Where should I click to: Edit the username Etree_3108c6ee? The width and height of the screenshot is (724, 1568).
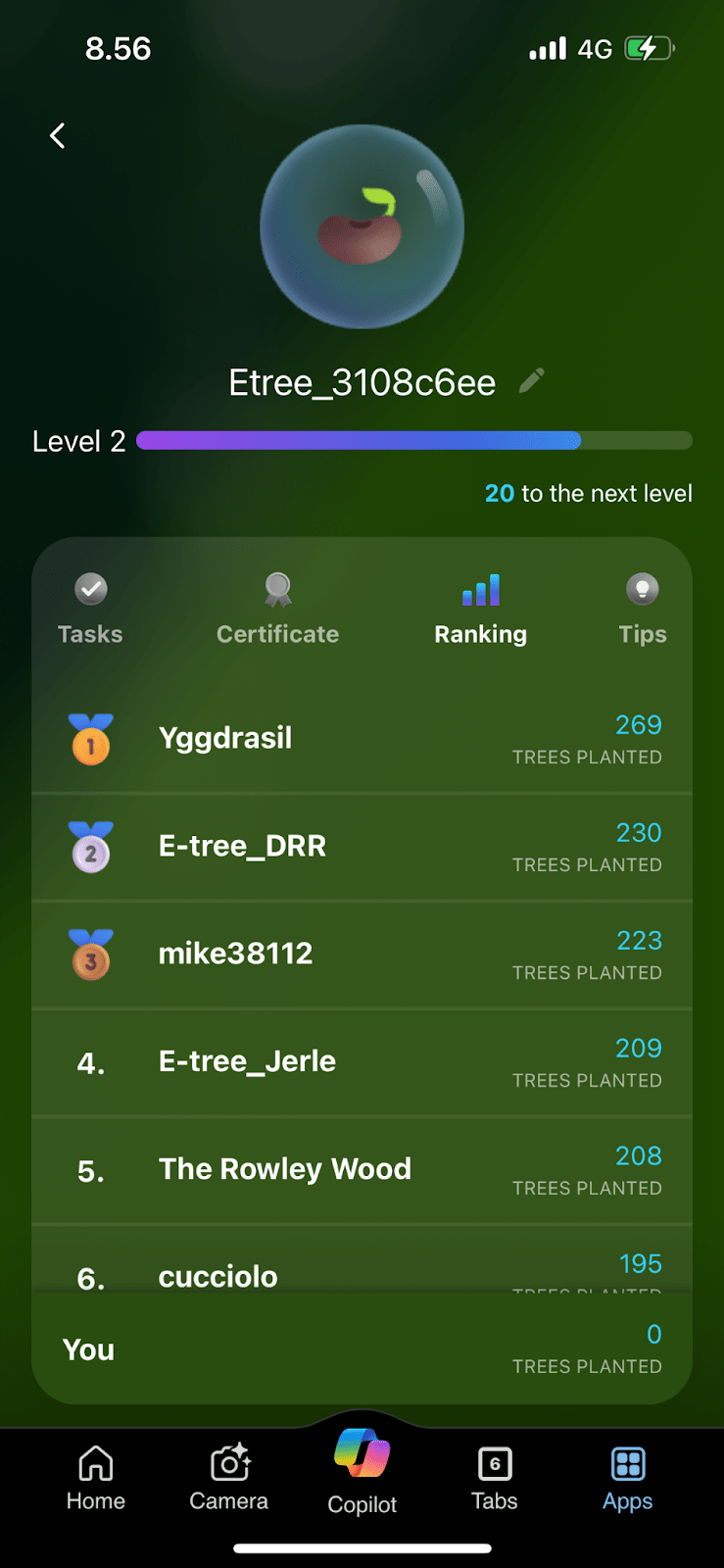[x=531, y=380]
